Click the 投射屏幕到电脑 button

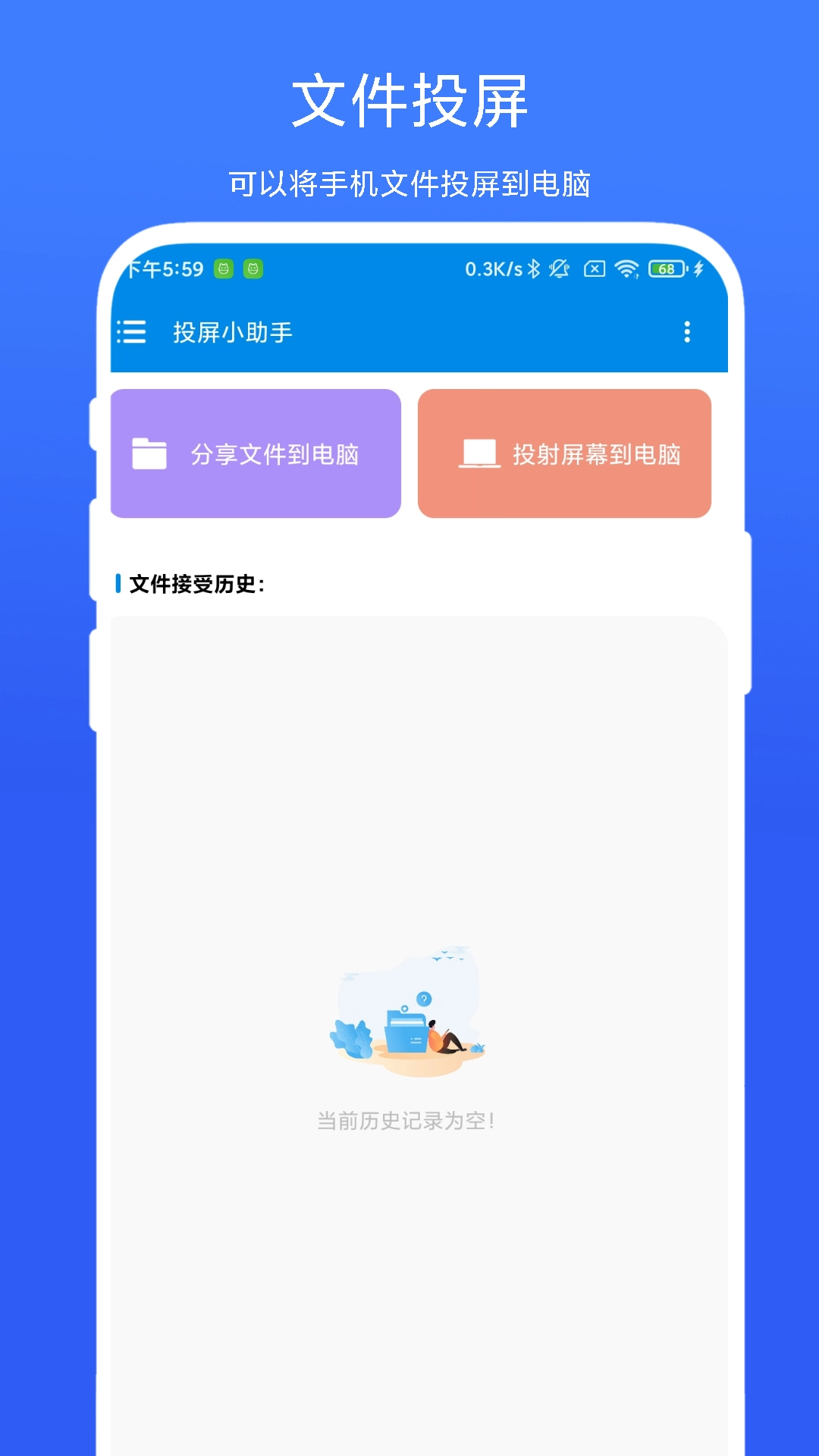pyautogui.click(x=565, y=453)
